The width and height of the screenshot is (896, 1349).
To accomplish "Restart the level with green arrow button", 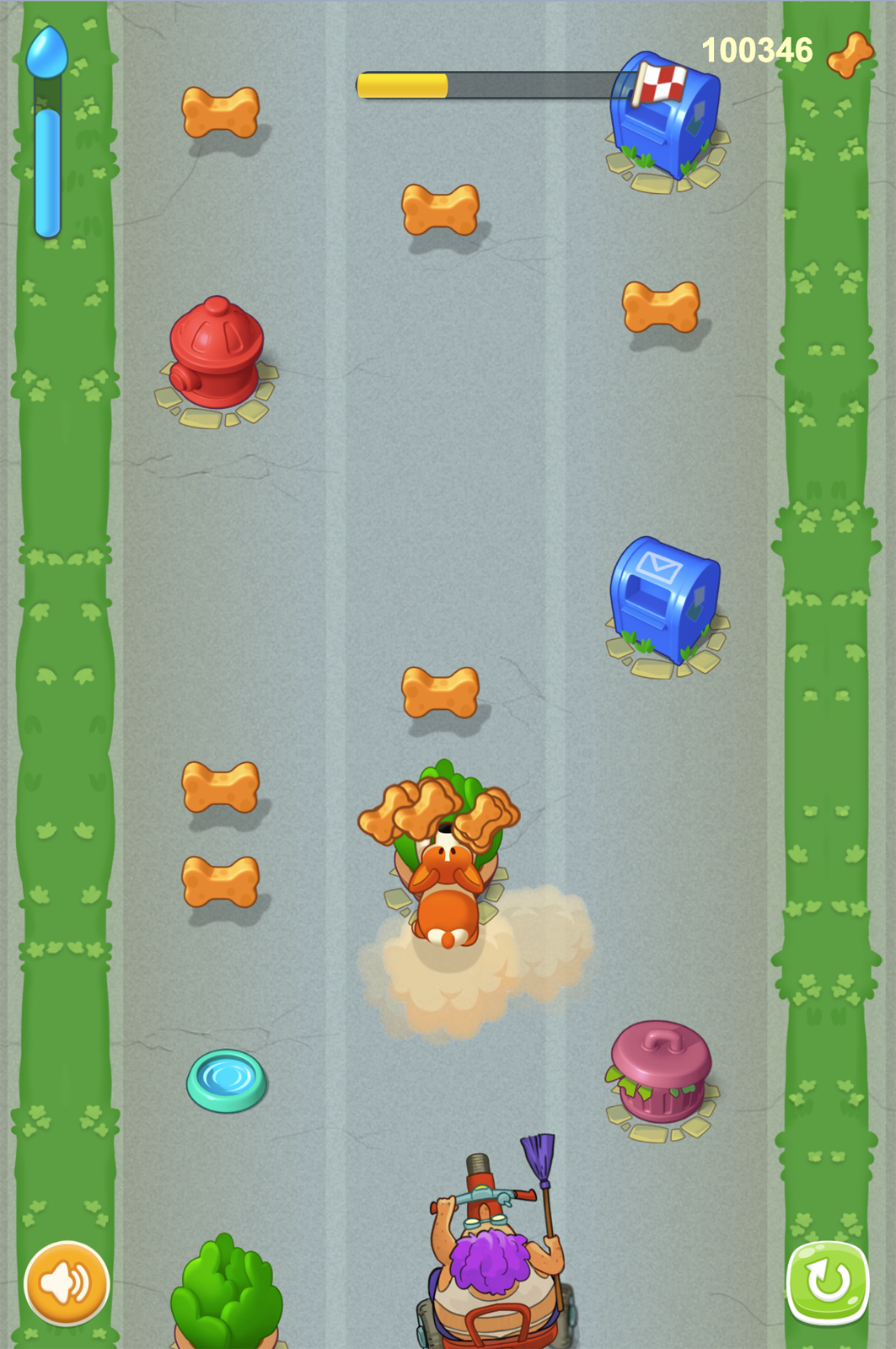I will (x=827, y=1282).
